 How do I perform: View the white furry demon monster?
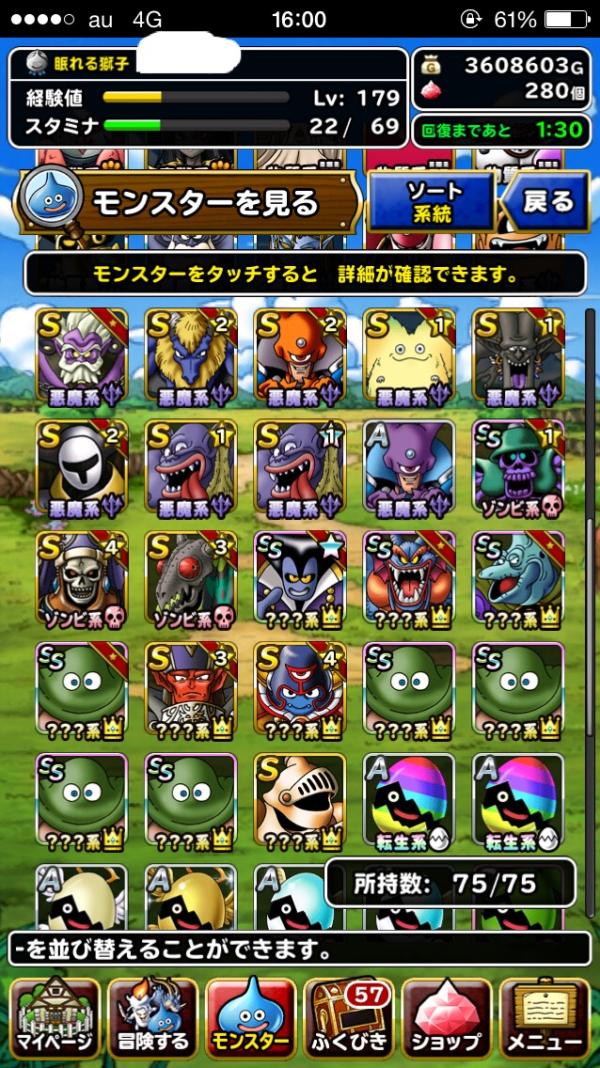[82, 355]
